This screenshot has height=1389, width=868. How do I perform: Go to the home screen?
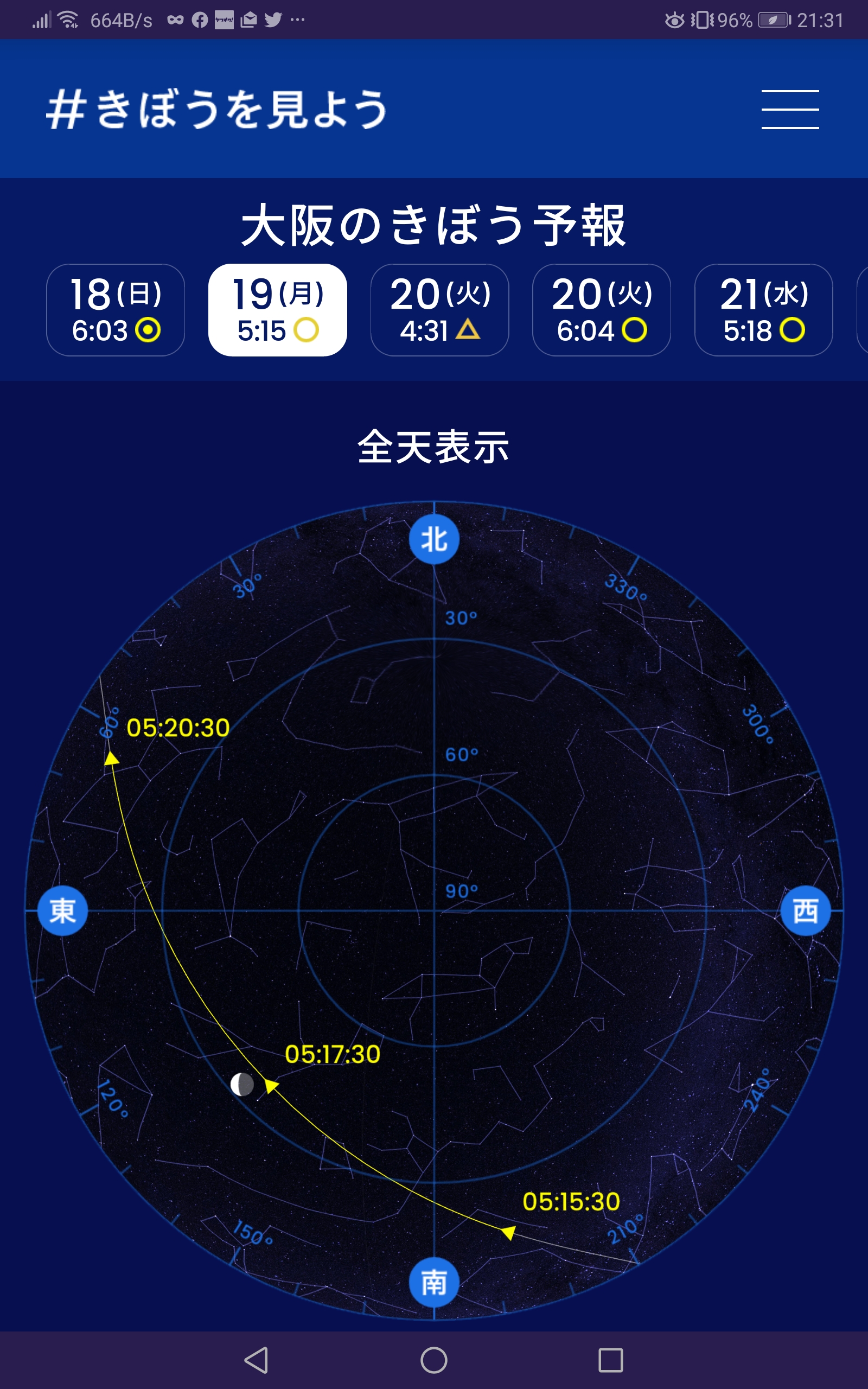click(x=434, y=1360)
